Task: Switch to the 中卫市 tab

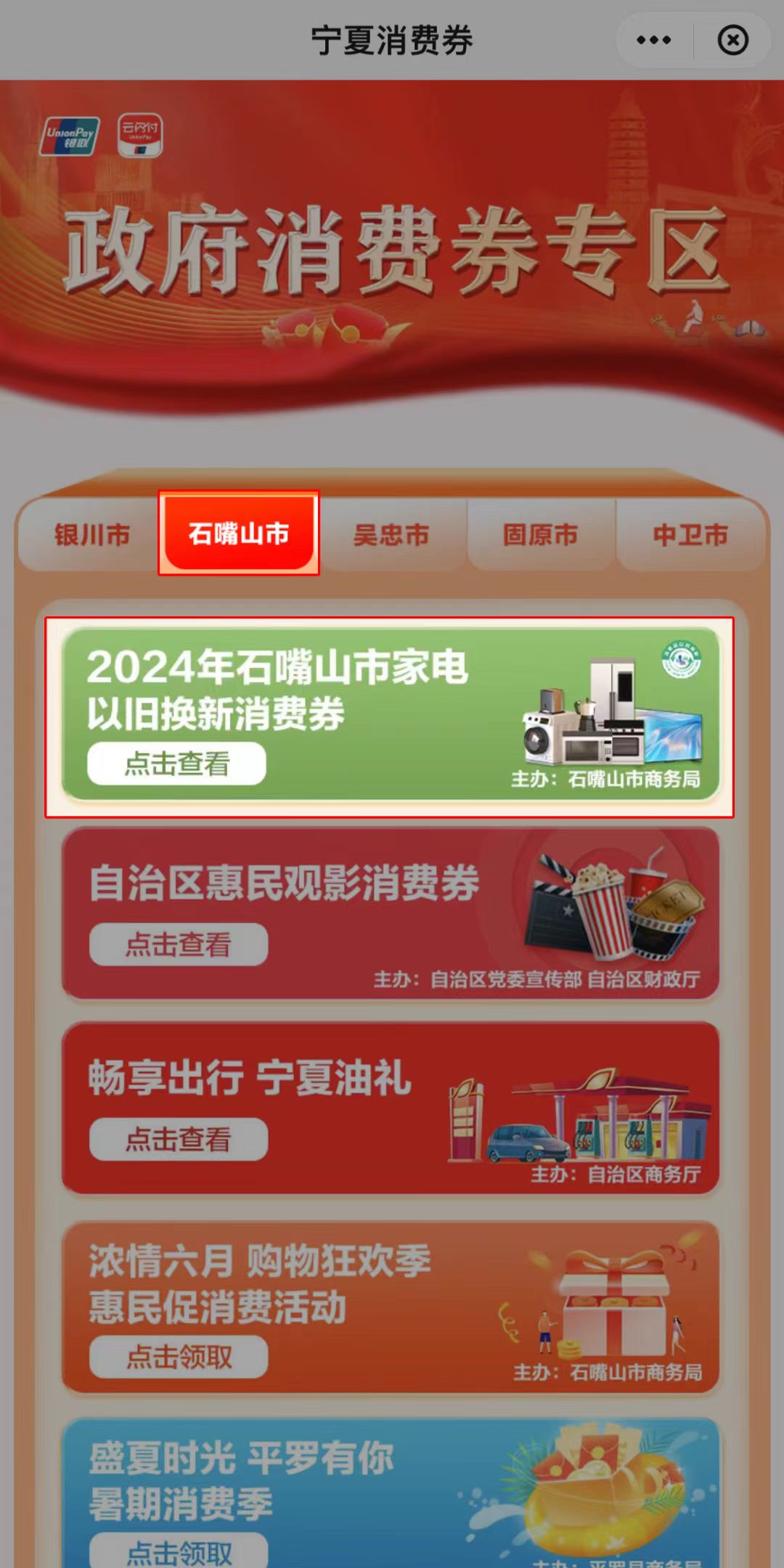Action: click(690, 535)
